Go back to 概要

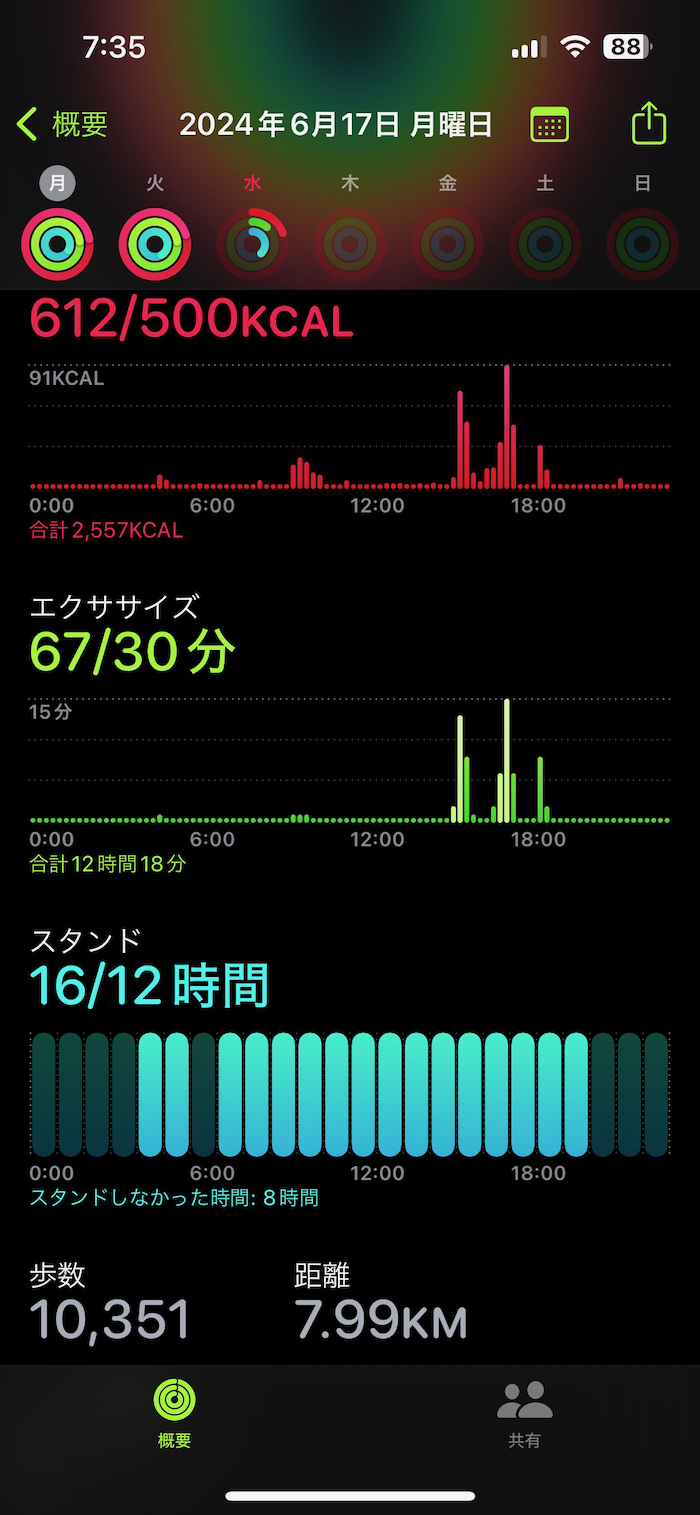click(x=63, y=125)
